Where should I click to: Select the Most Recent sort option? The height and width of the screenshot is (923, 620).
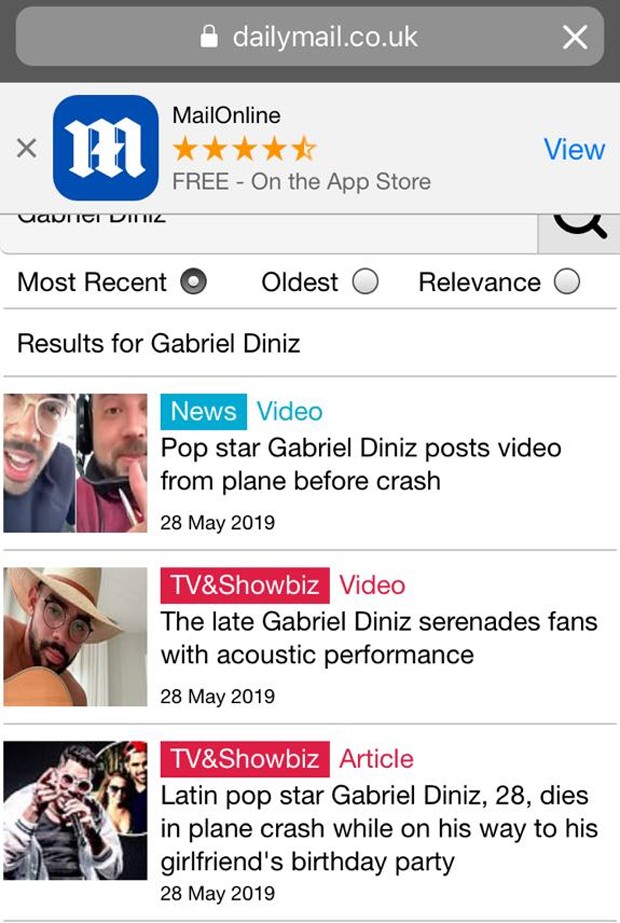(x=193, y=283)
